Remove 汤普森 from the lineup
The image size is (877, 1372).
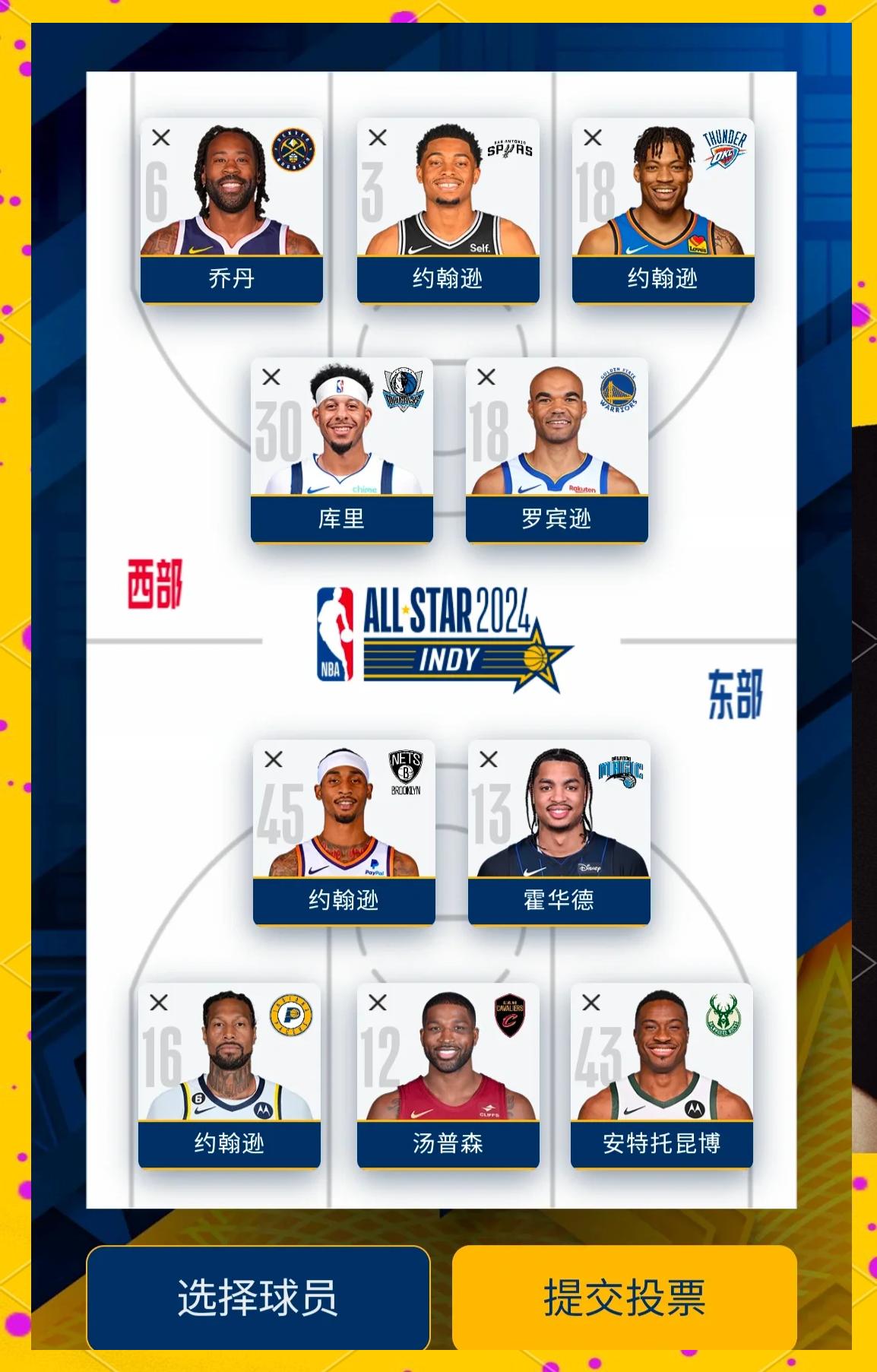pos(378,1003)
